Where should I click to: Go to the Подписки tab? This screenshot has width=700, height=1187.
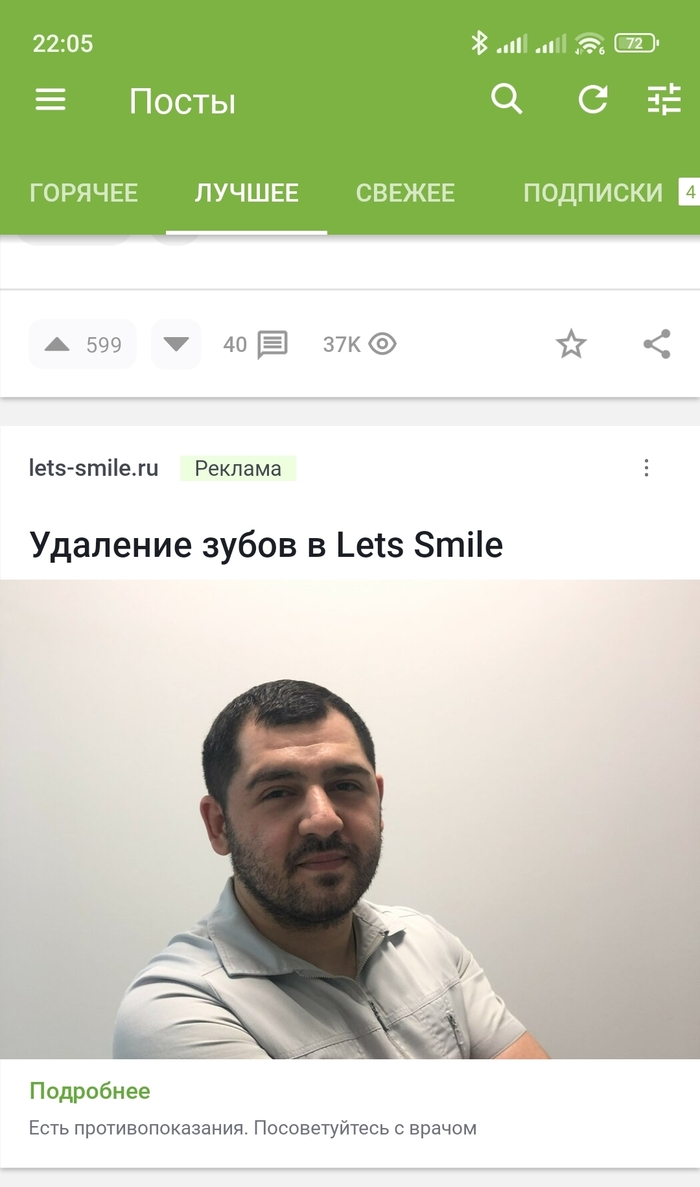point(593,193)
